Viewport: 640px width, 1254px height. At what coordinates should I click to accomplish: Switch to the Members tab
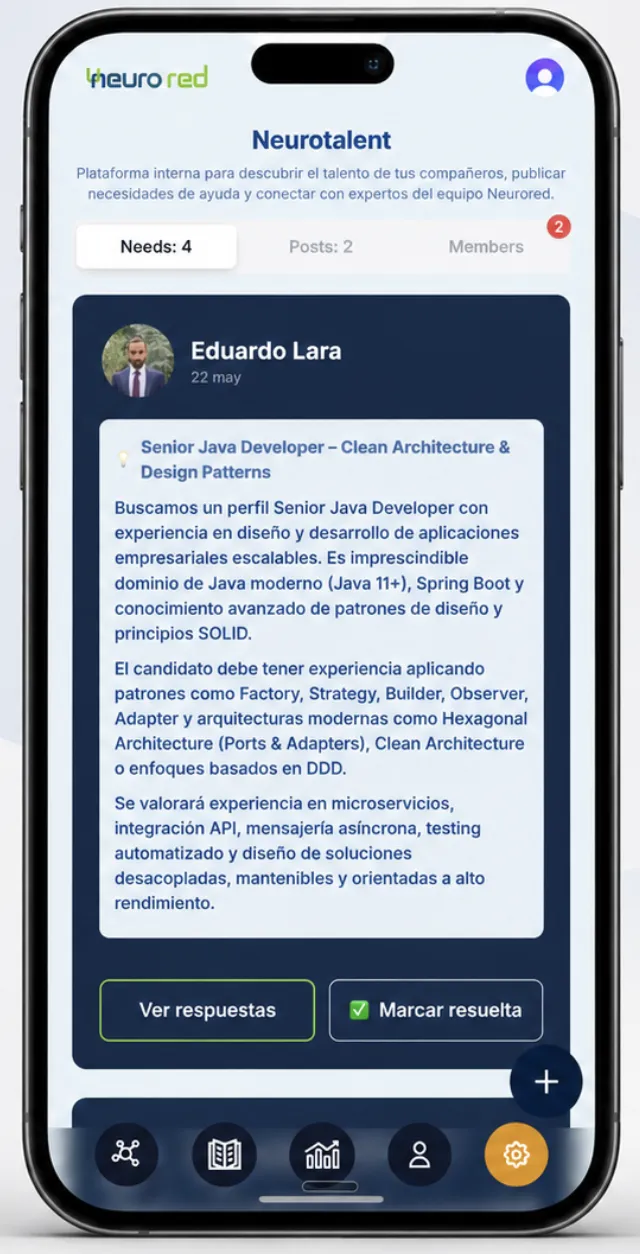(x=486, y=247)
